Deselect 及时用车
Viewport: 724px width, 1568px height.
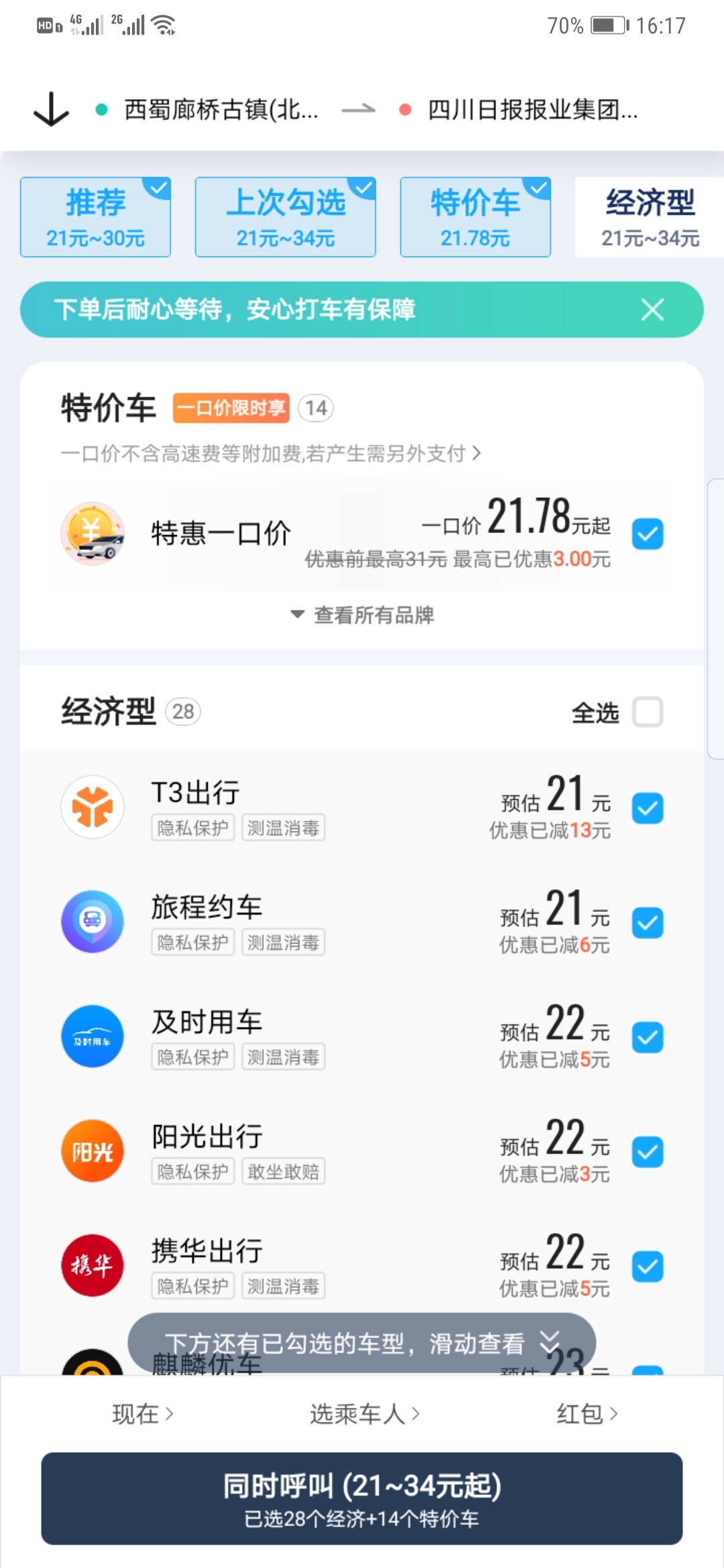648,1037
